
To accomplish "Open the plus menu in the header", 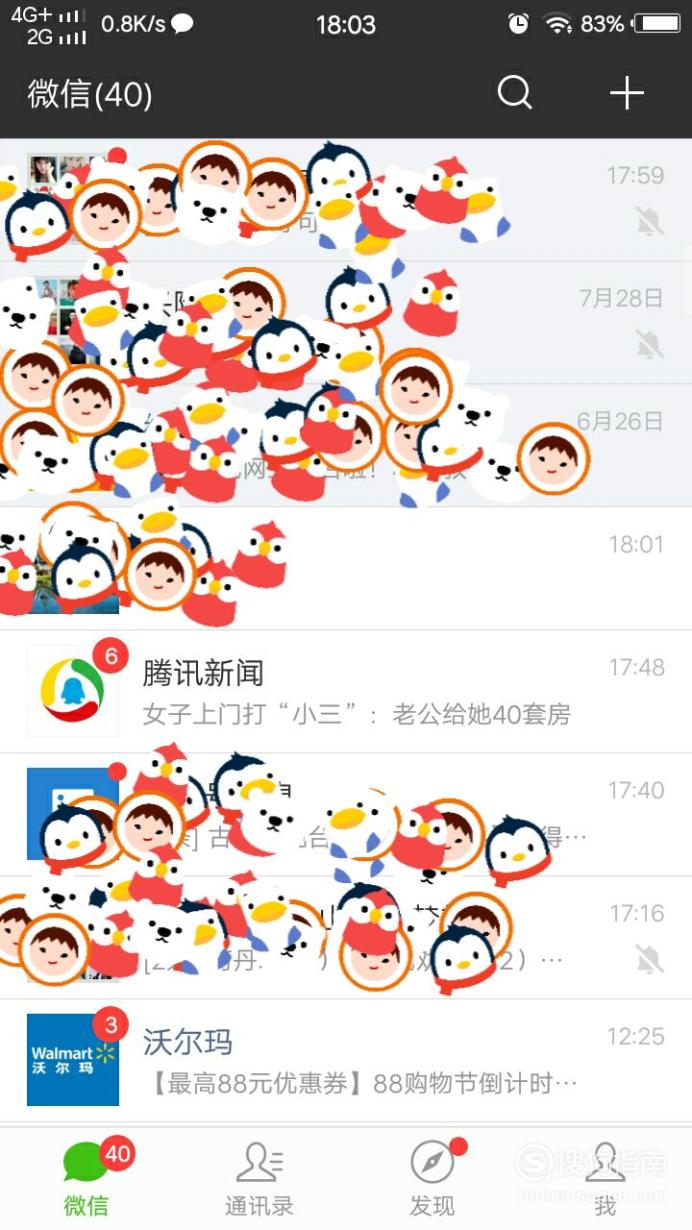I will 627,93.
